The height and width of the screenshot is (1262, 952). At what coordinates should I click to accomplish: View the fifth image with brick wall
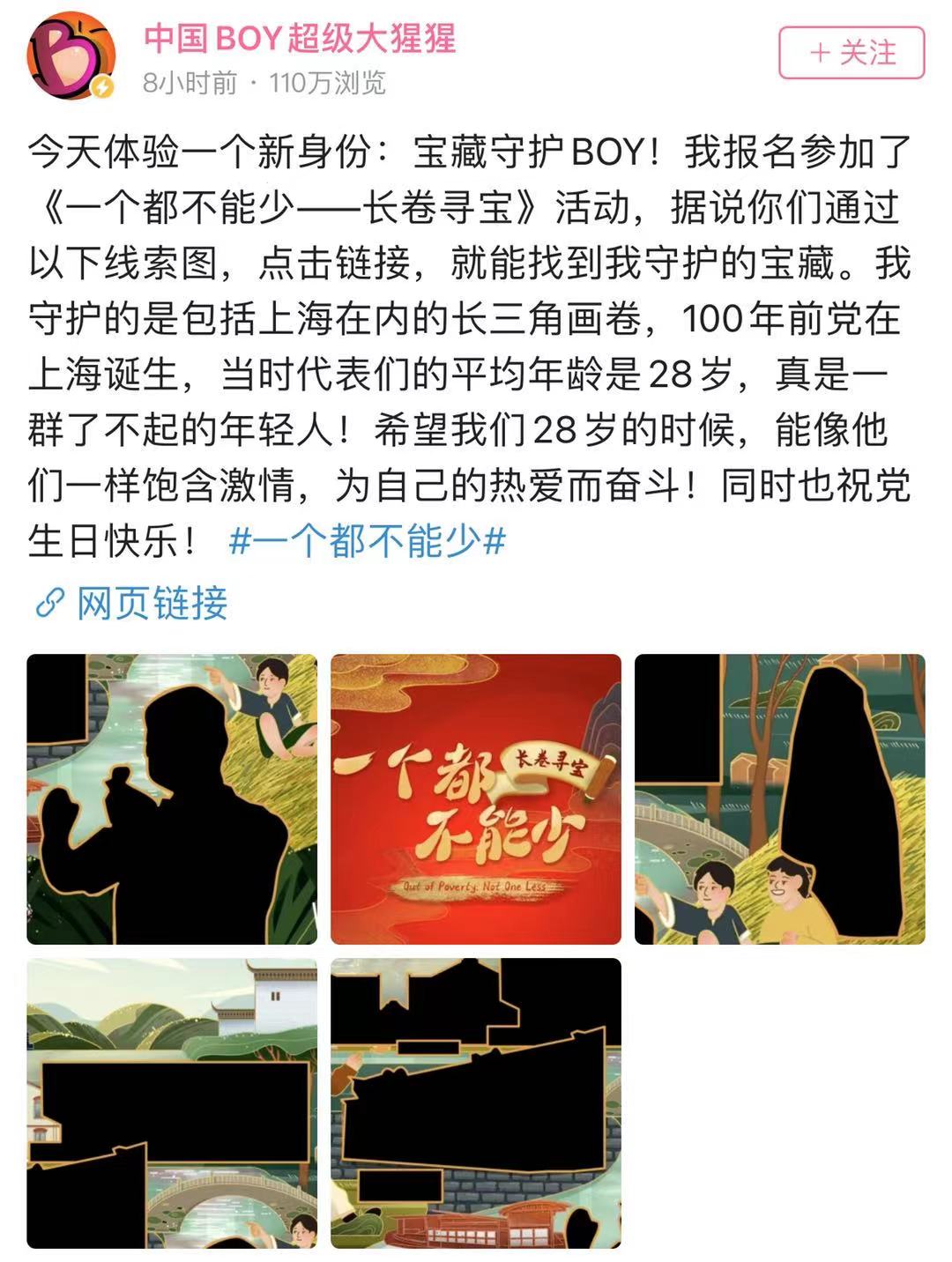click(x=476, y=1102)
